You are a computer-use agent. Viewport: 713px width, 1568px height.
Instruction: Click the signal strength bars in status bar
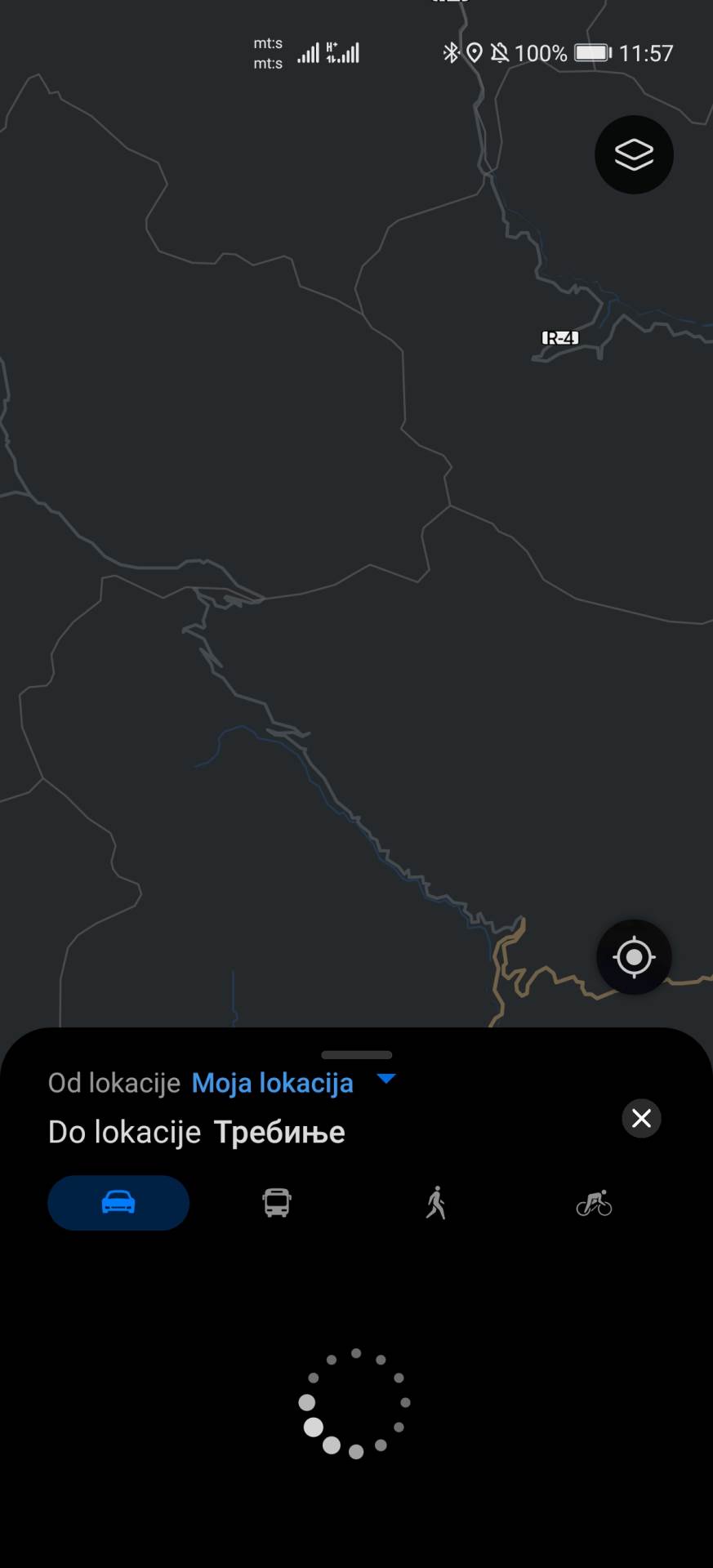[x=310, y=52]
